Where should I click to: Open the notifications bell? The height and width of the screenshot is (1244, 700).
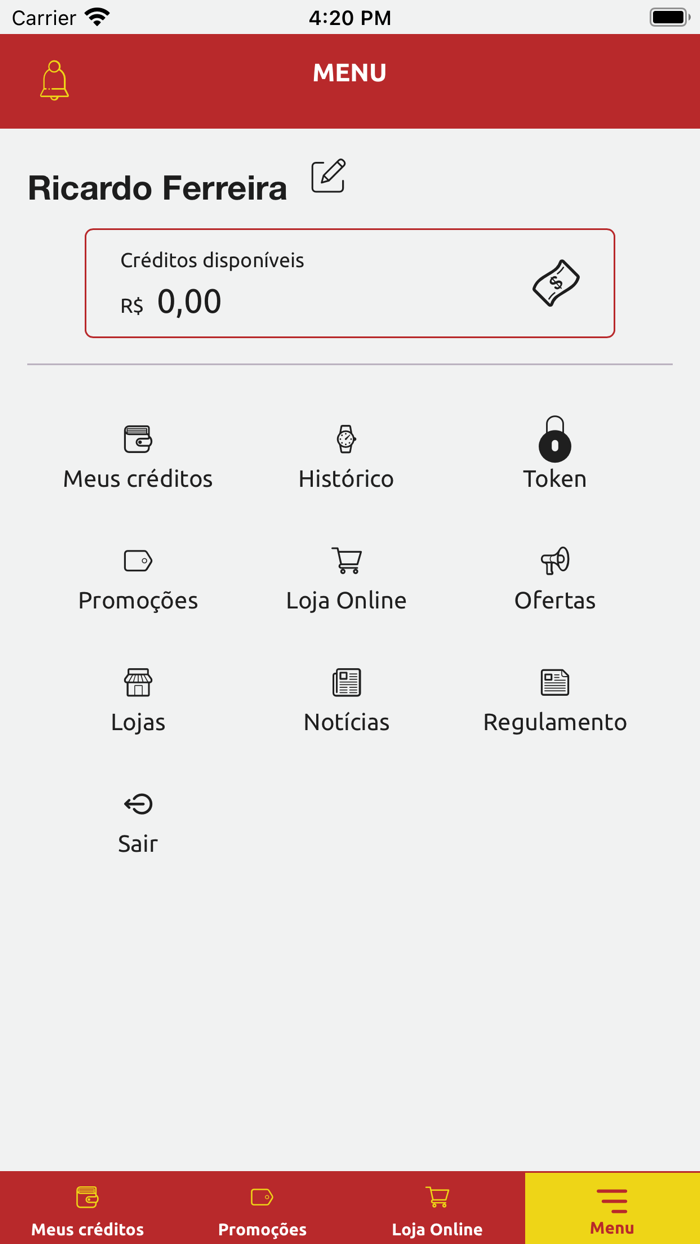[x=54, y=81]
